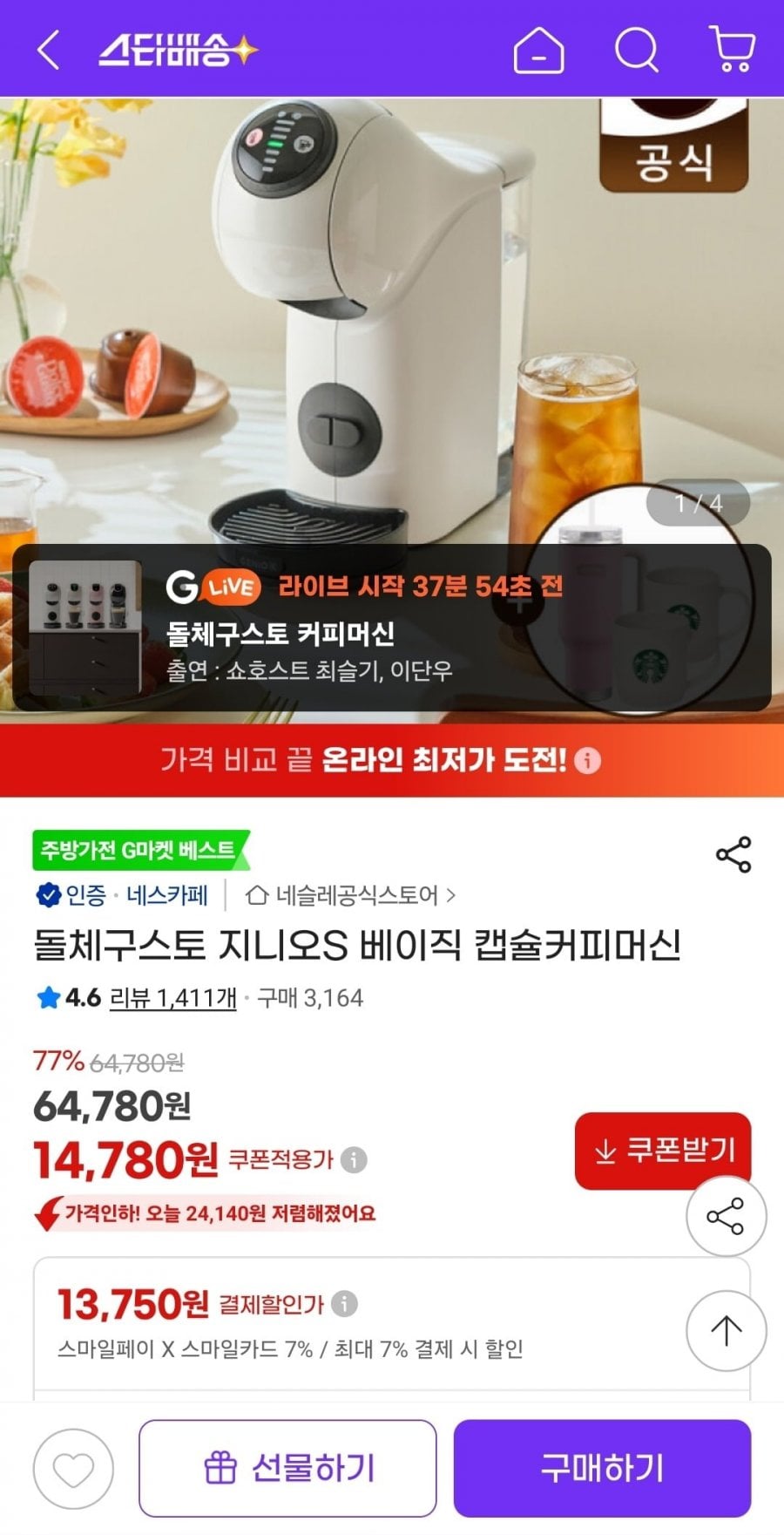Open search from the header
The height and width of the screenshot is (1535, 784).
(x=637, y=50)
